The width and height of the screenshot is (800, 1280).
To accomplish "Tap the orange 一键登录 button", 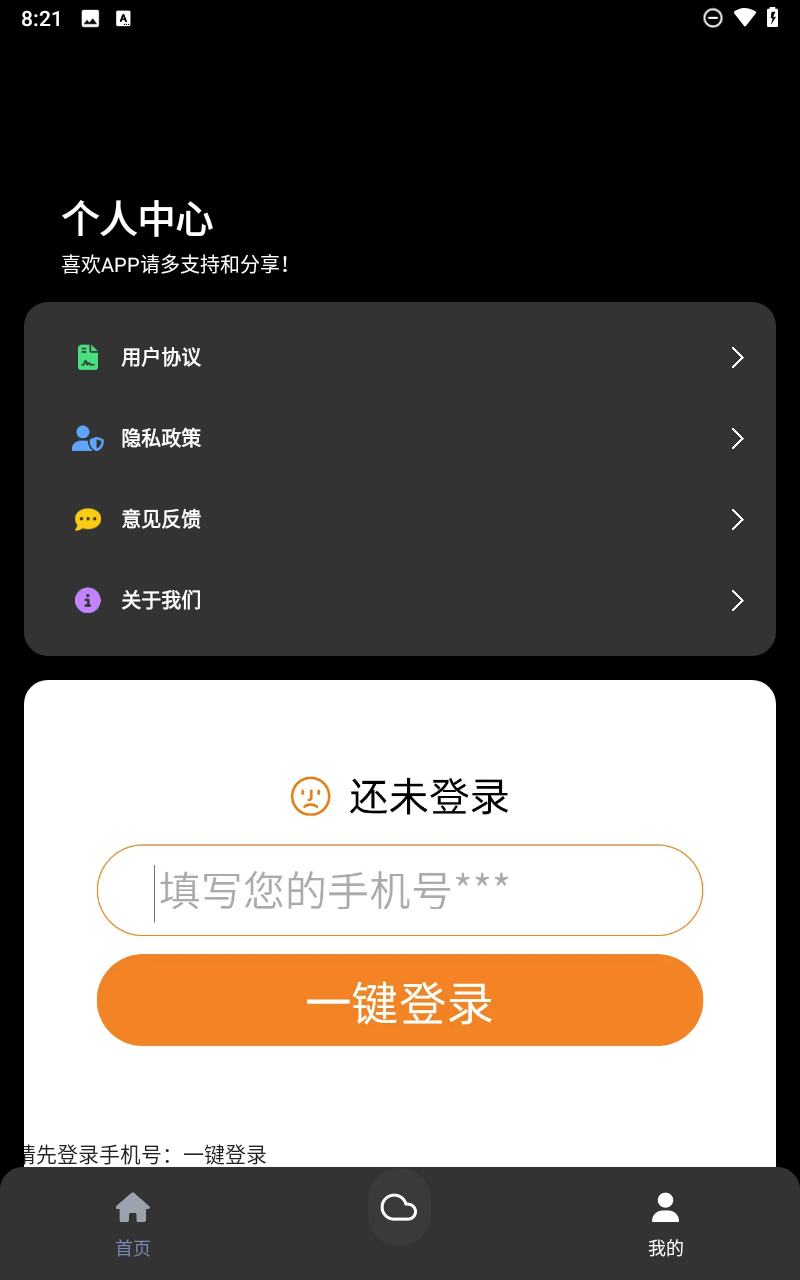I will pos(400,1000).
